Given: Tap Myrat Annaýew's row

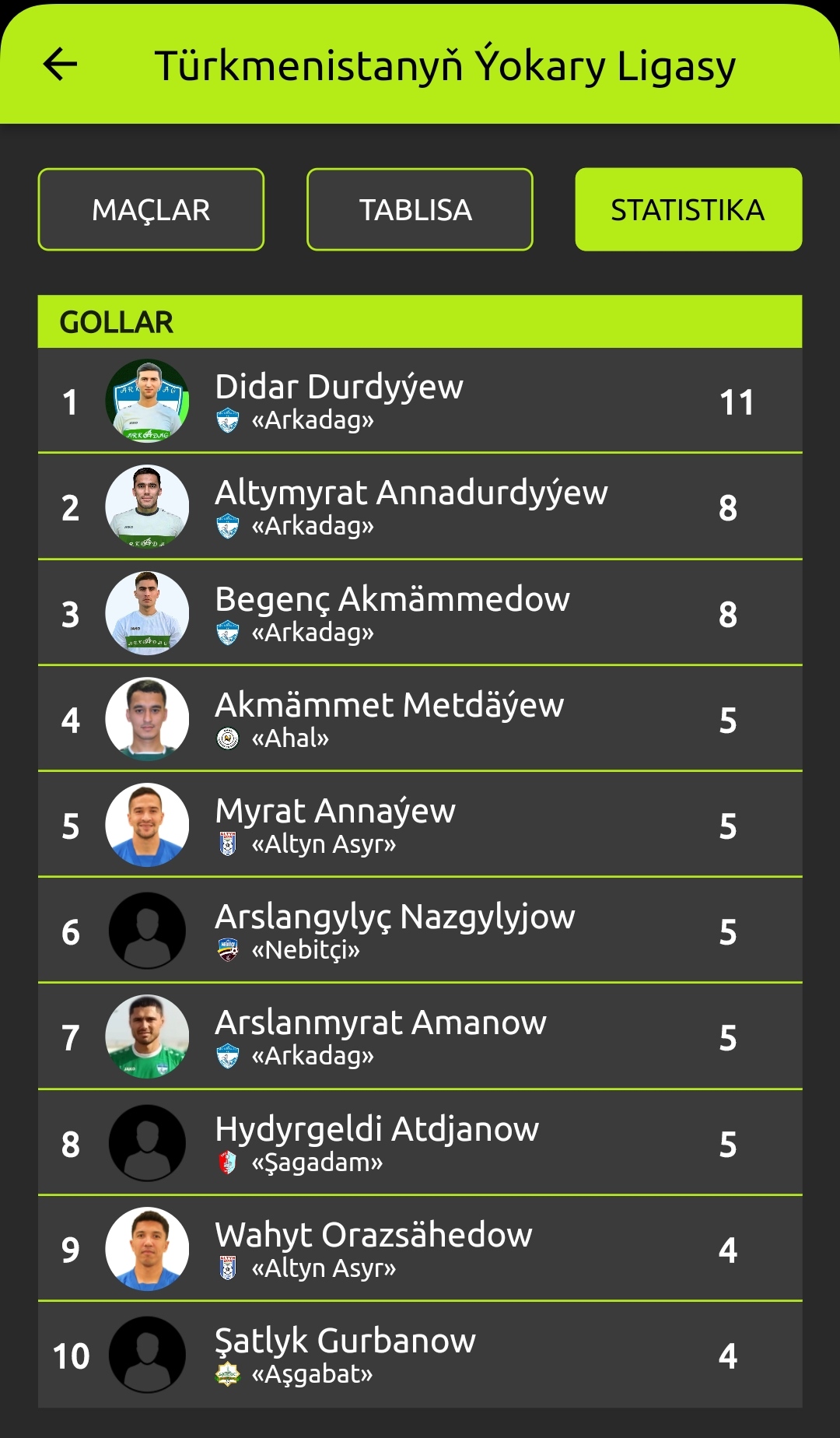Looking at the screenshot, I should point(420,825).
